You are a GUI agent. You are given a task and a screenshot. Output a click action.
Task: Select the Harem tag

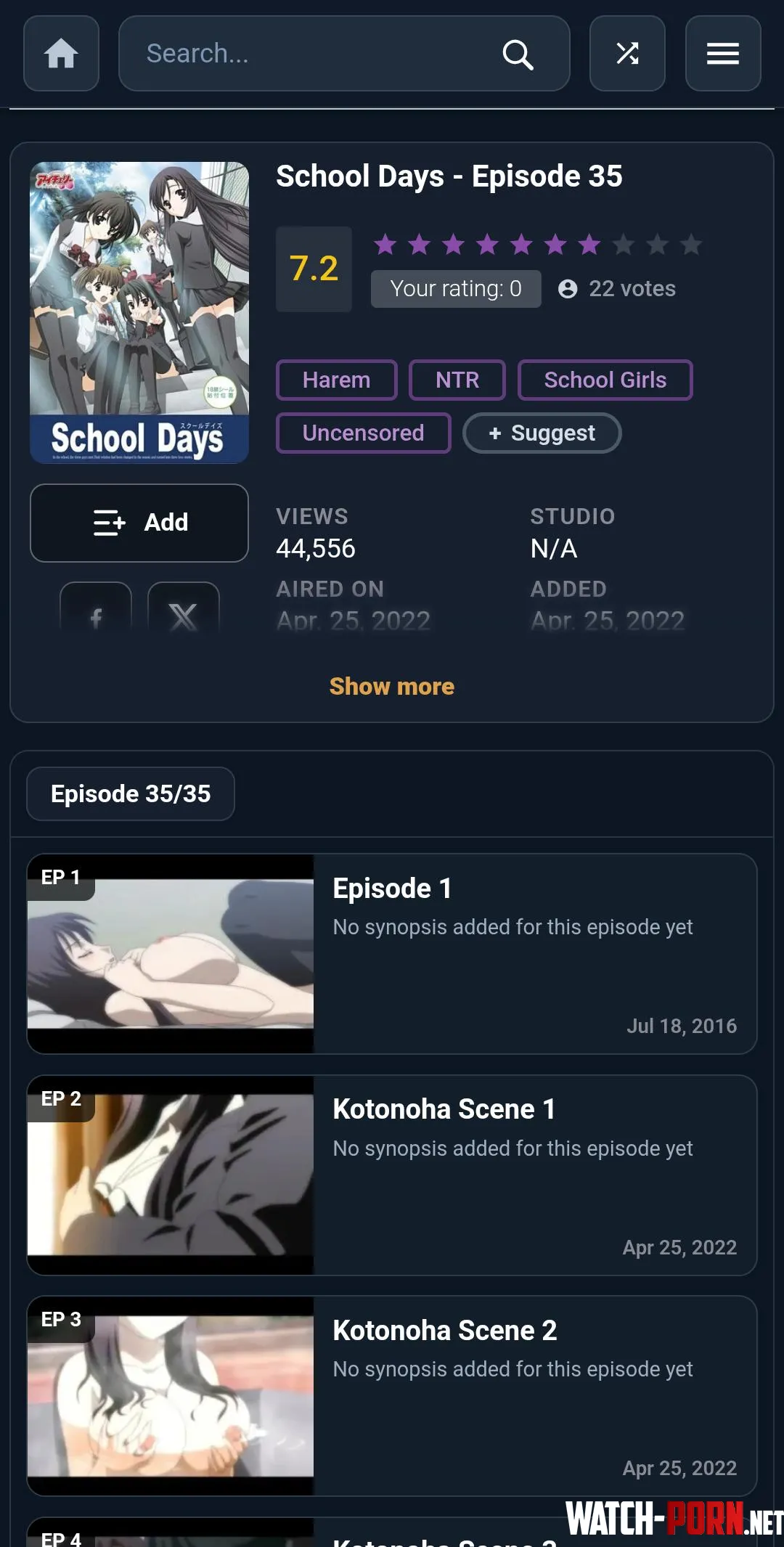(337, 380)
